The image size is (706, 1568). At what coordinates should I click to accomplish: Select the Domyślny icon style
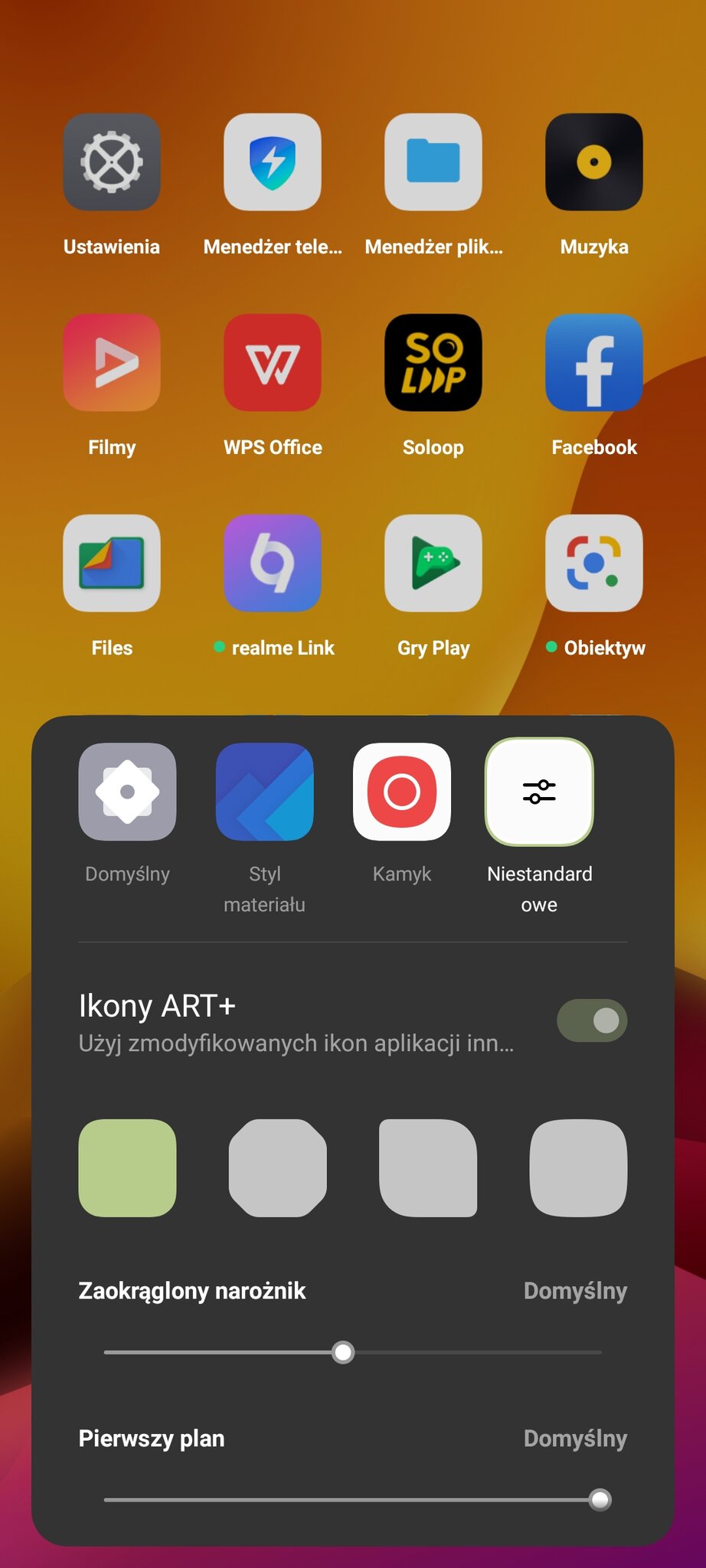[127, 792]
